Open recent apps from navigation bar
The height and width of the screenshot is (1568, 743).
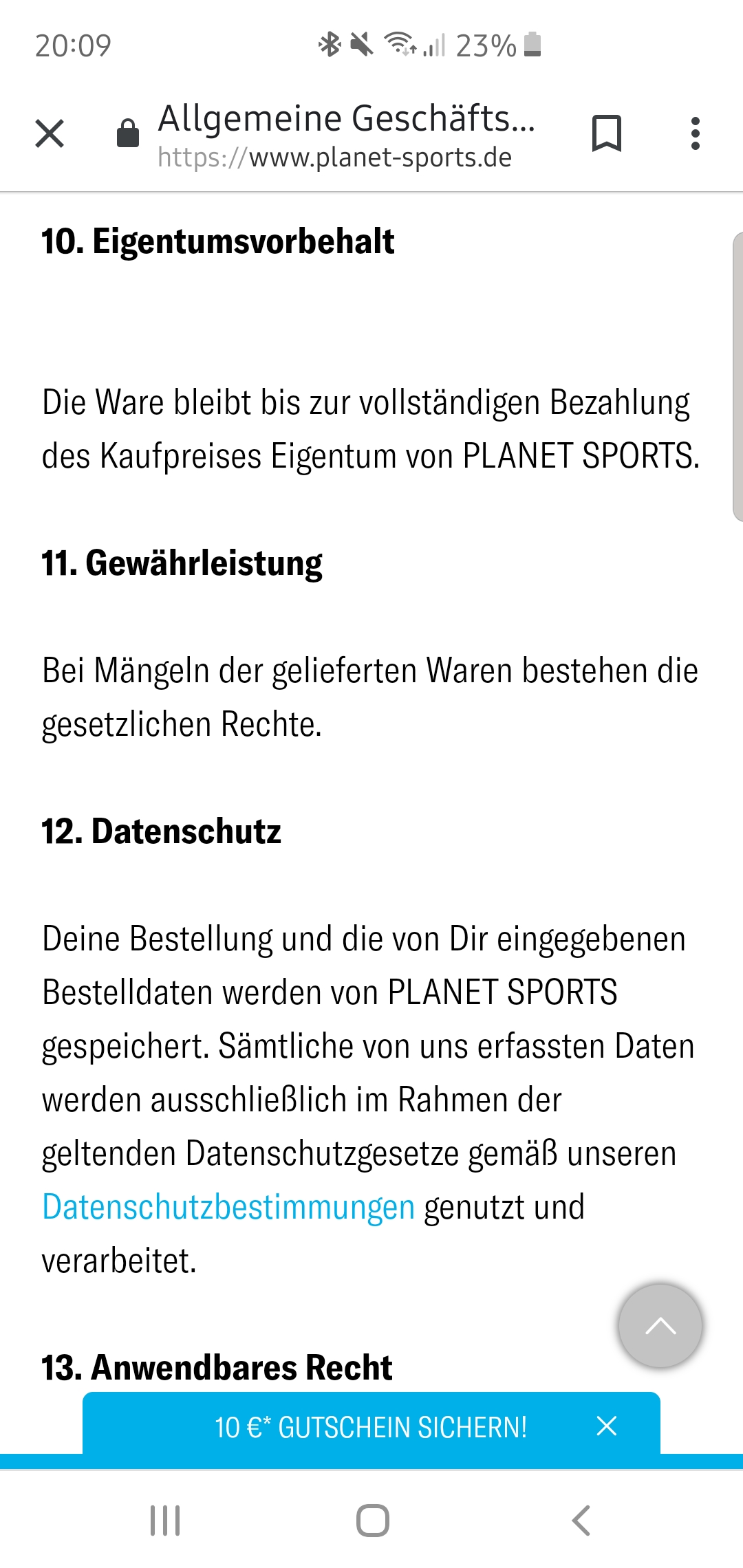[165, 1520]
